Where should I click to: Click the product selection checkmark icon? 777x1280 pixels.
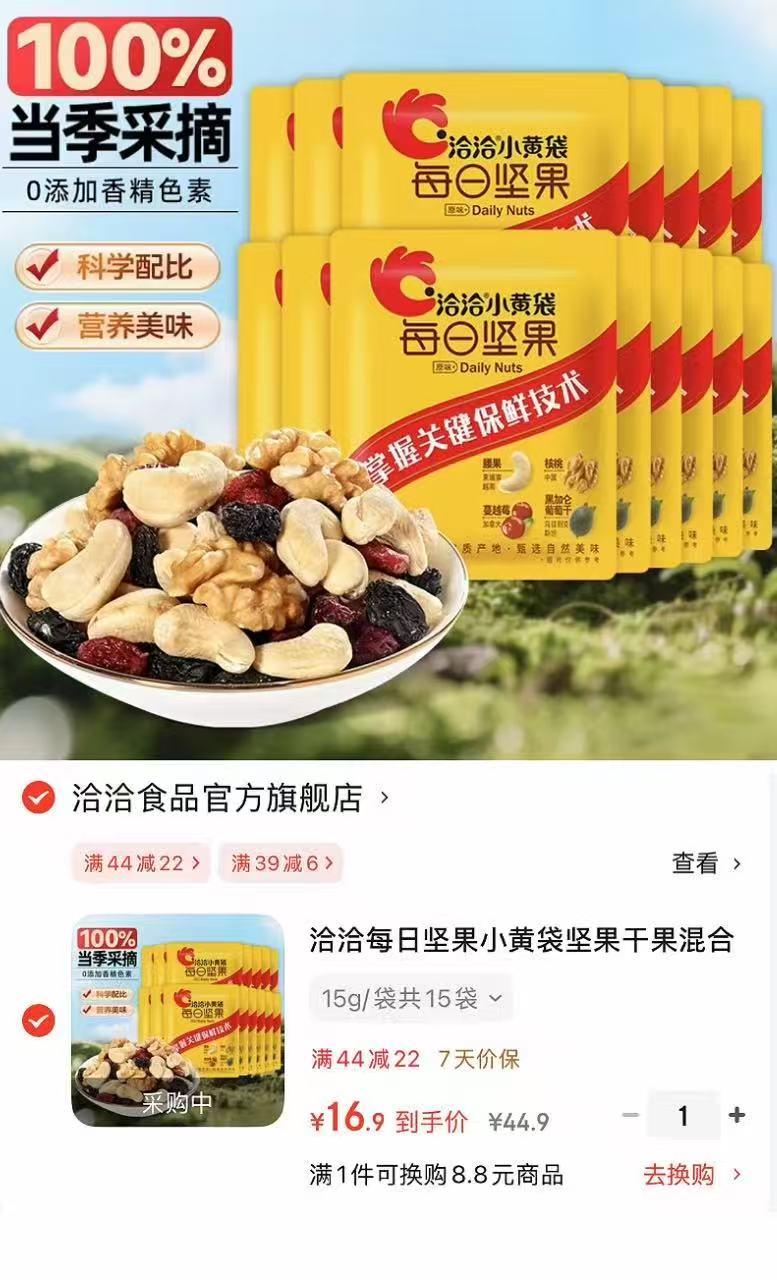(x=38, y=1023)
